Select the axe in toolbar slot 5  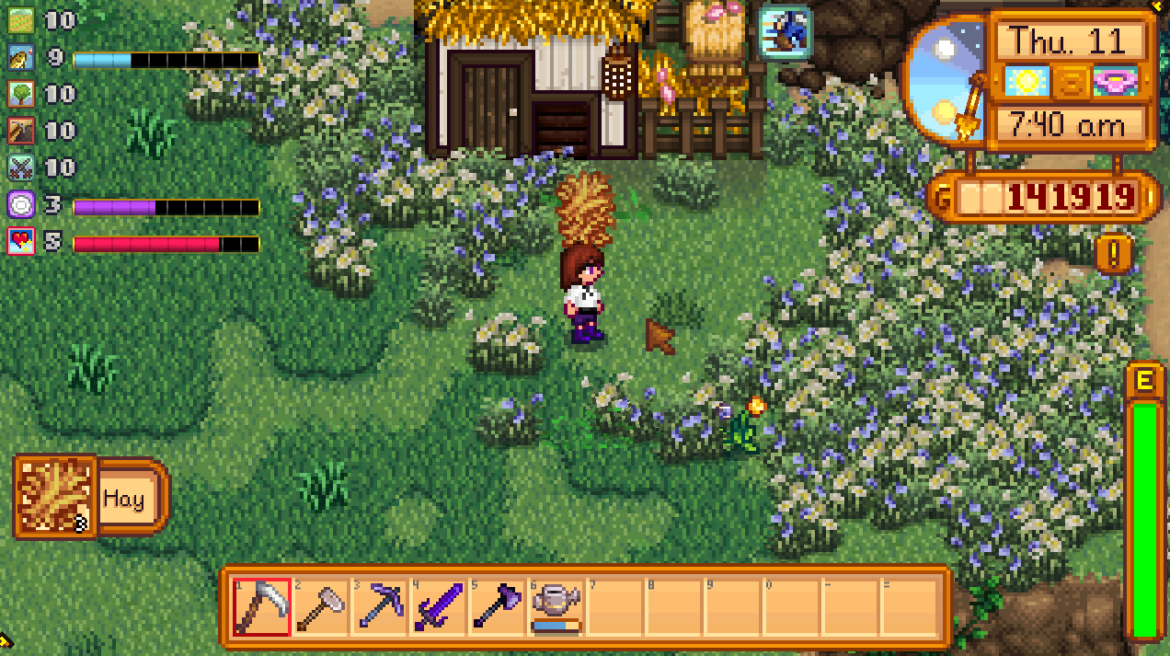(x=497, y=606)
